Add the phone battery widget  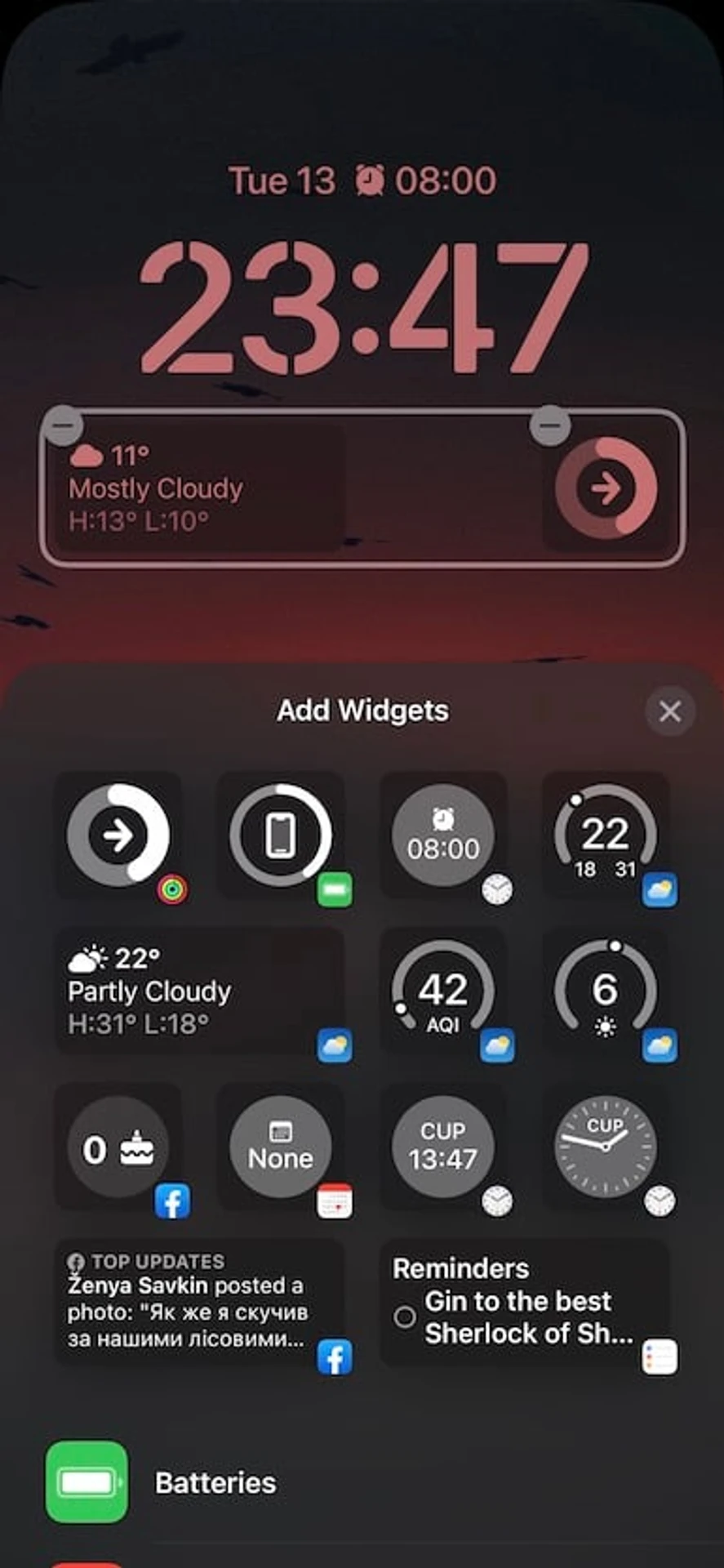(x=281, y=835)
